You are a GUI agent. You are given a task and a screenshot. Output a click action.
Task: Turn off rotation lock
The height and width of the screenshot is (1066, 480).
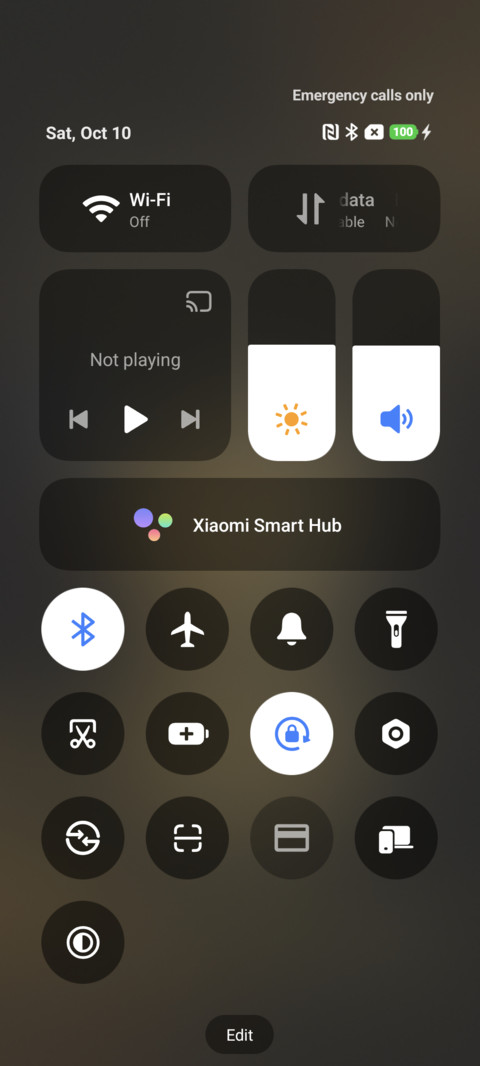(292, 734)
